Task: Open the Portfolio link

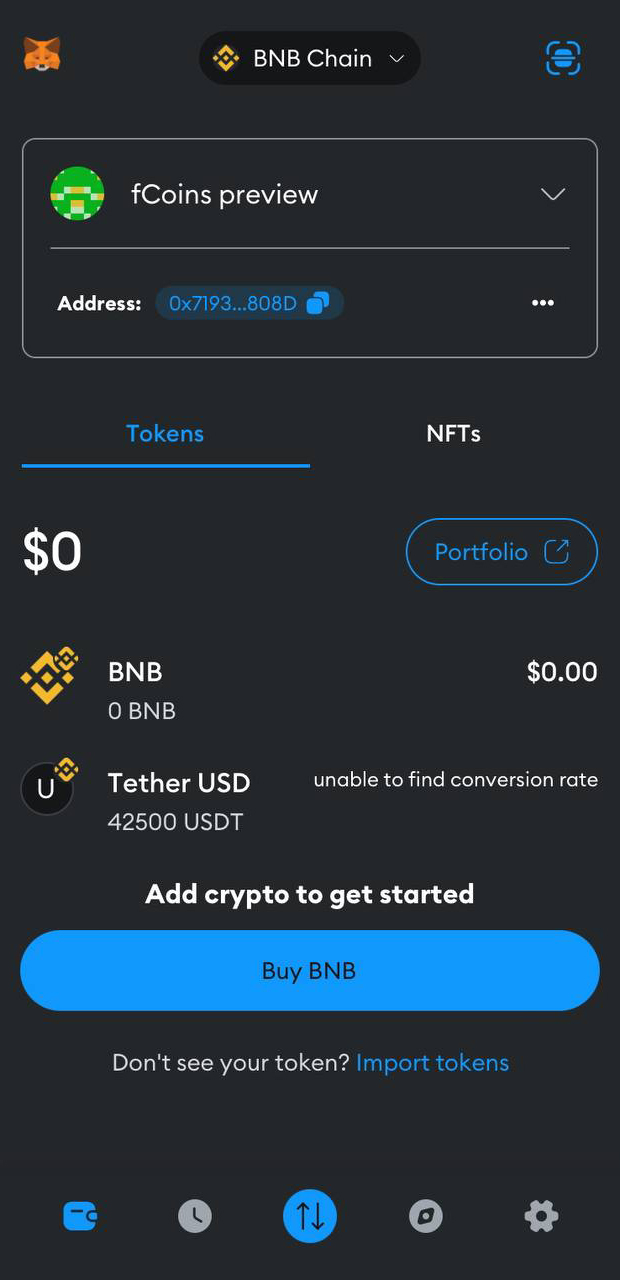Action: tap(501, 551)
